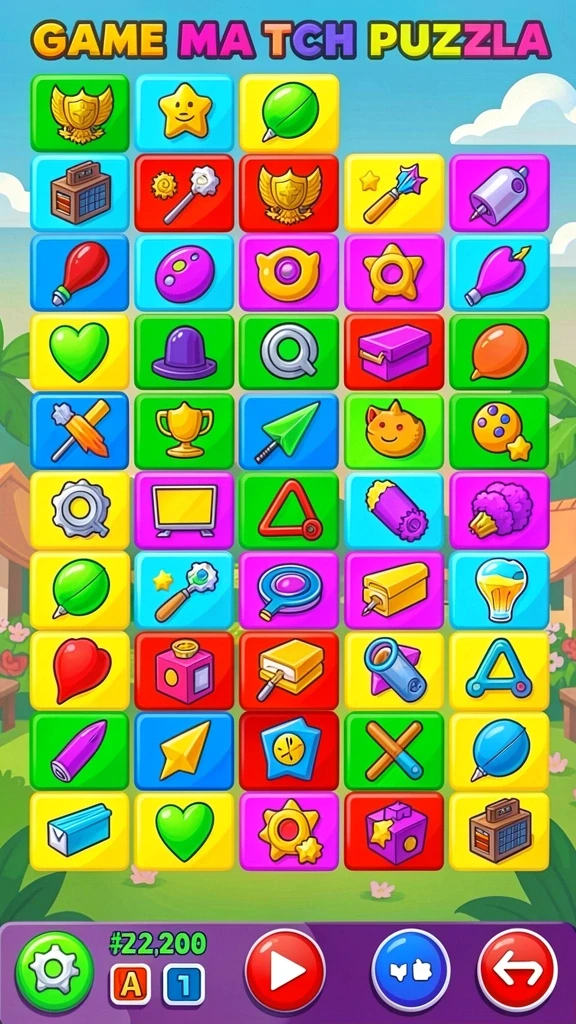Image resolution: width=576 pixels, height=1024 pixels.
Task: Pick the yellow arrowhead tile
Action: click(x=184, y=751)
